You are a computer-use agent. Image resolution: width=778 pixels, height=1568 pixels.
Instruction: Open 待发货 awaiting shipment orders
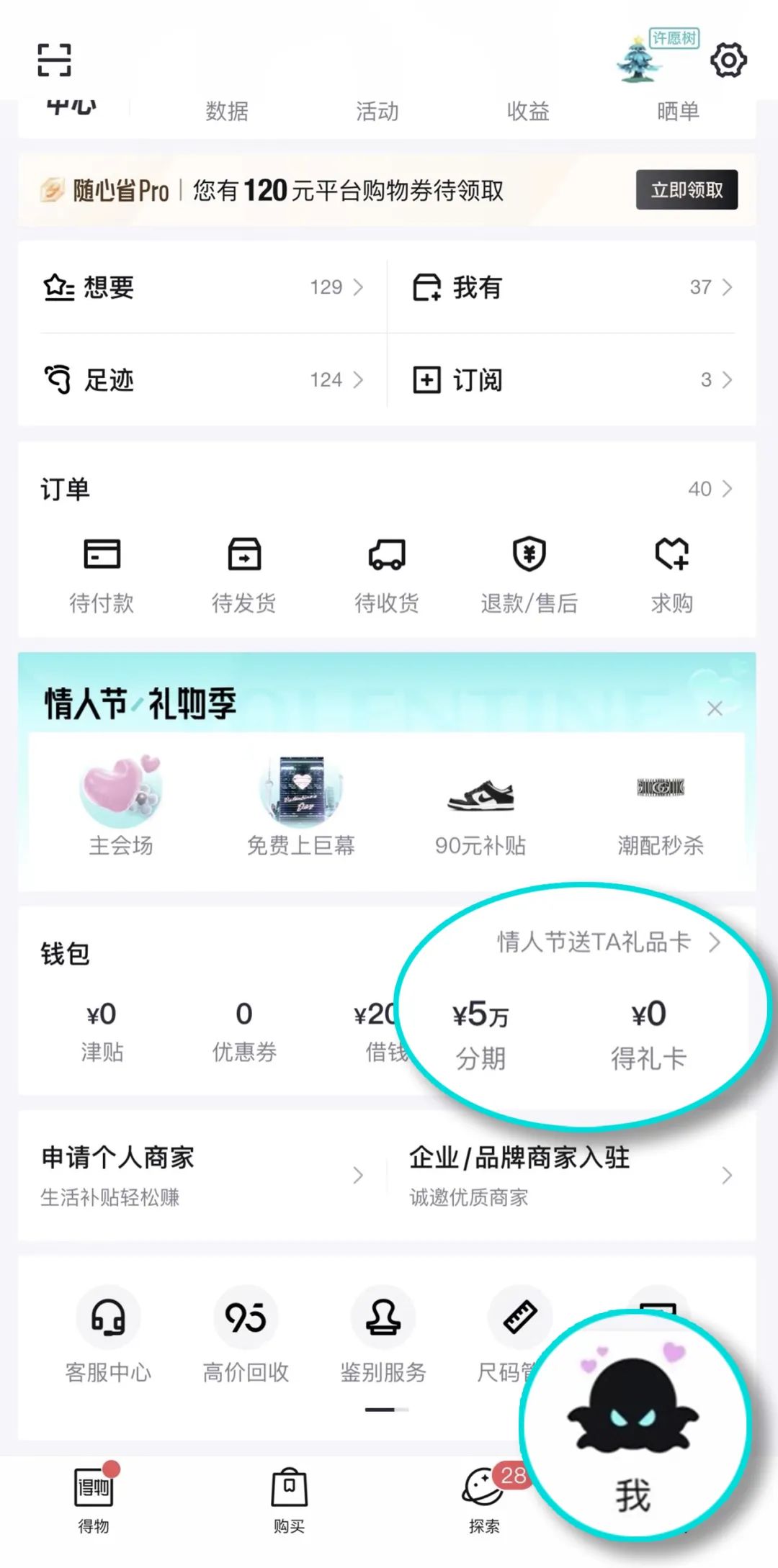click(243, 572)
